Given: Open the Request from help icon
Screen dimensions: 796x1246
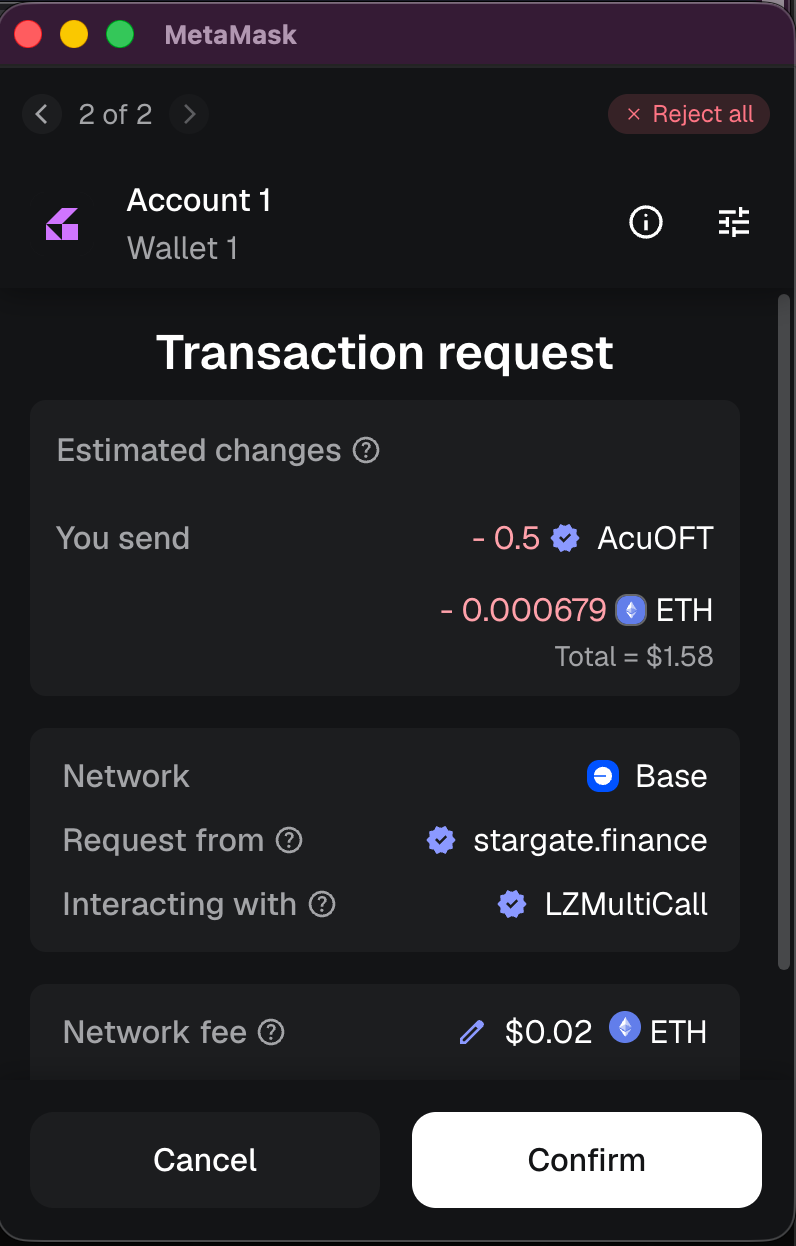Looking at the screenshot, I should [289, 841].
